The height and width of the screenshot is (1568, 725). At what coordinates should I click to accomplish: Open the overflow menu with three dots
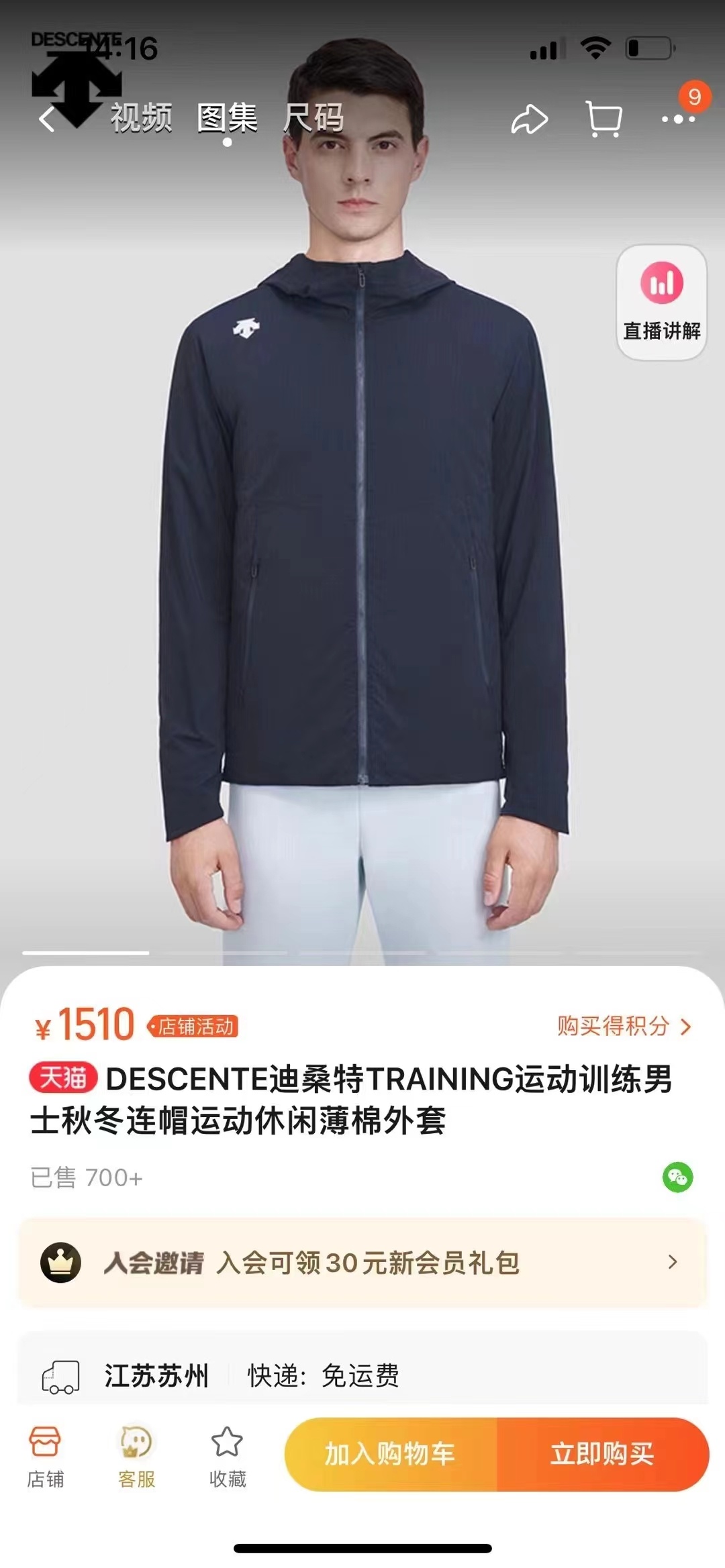pos(677,119)
